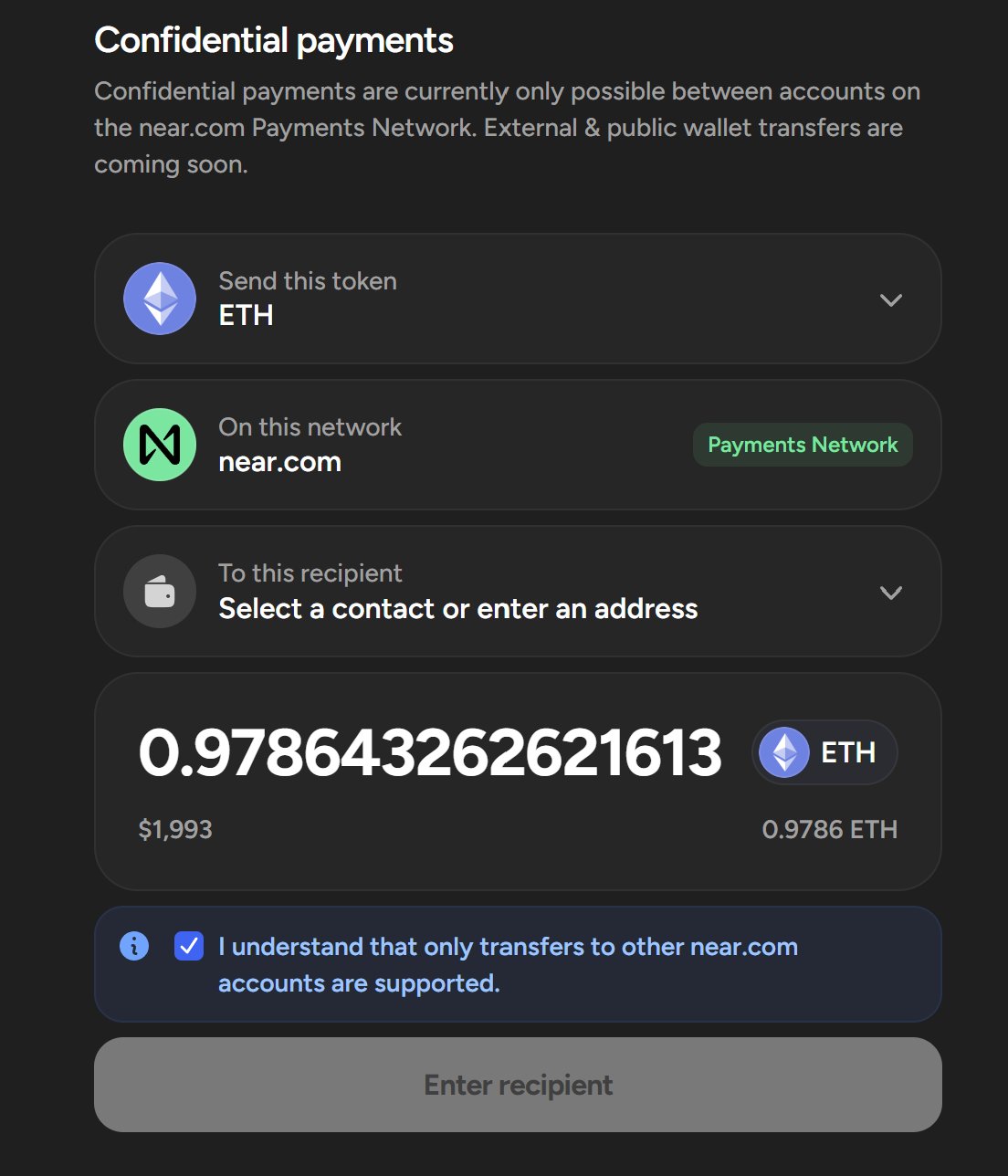Uncheck the near.com transfers acknowledgment checkbox

click(x=189, y=946)
